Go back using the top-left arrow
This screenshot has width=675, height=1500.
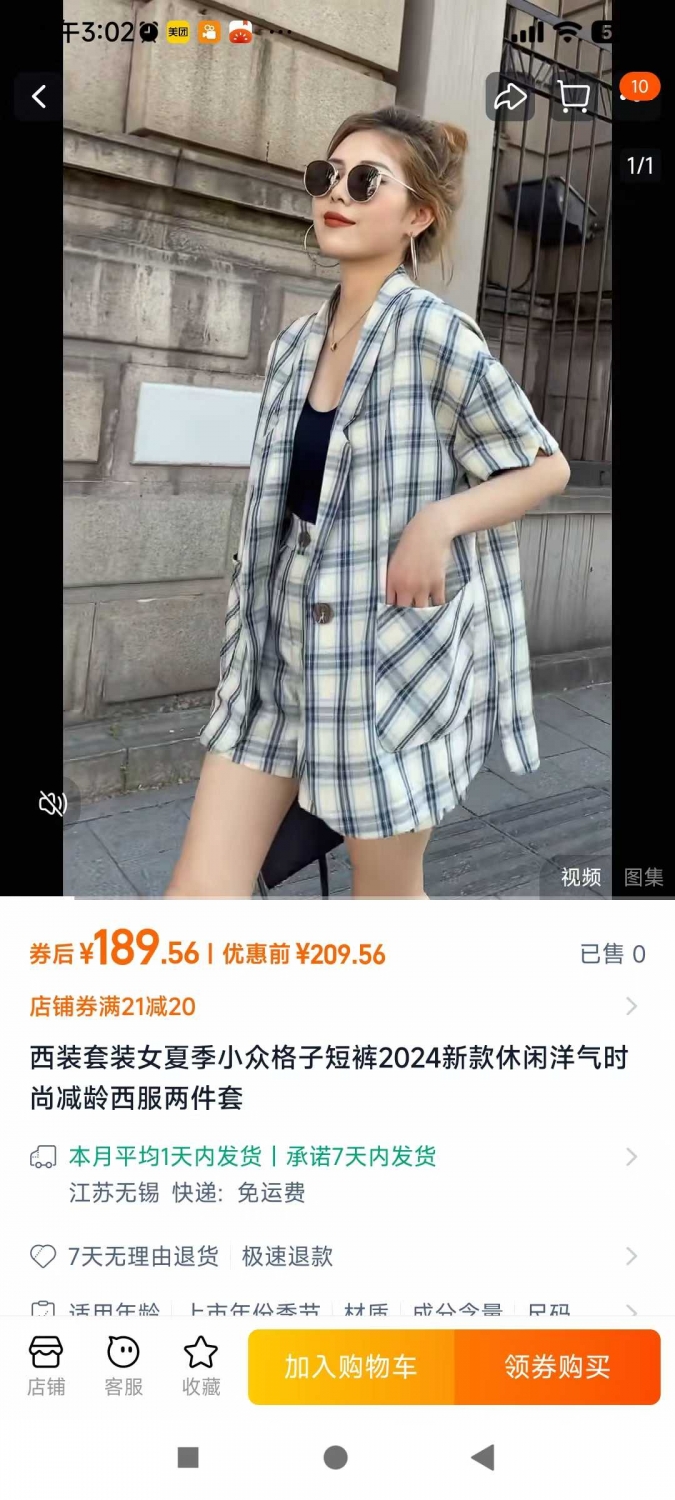point(39,97)
